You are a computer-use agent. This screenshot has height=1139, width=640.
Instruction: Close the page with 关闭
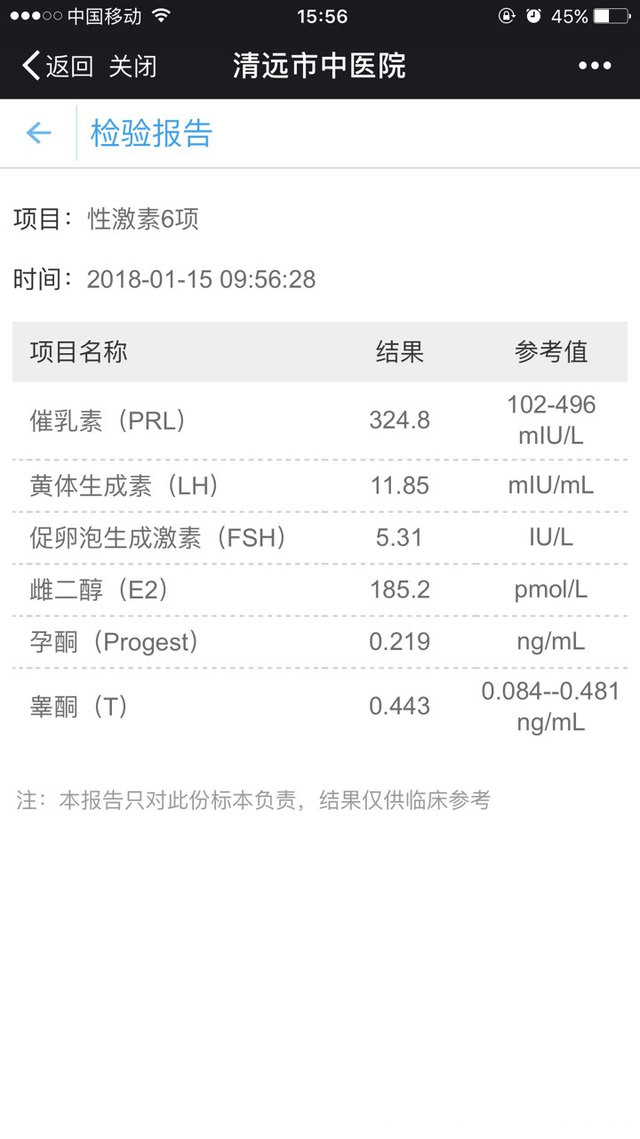coord(132,66)
